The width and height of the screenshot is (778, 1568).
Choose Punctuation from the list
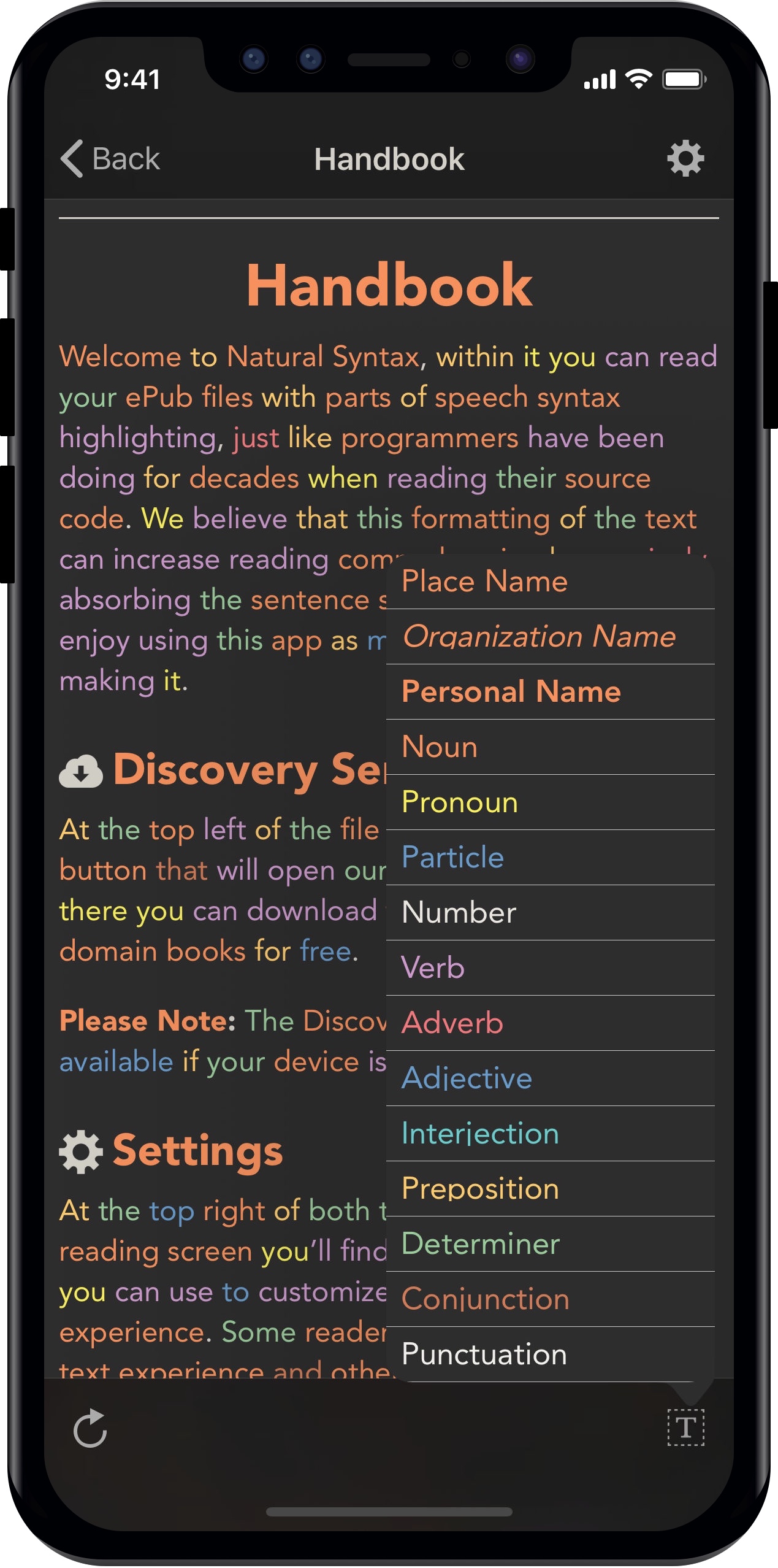(x=549, y=1355)
